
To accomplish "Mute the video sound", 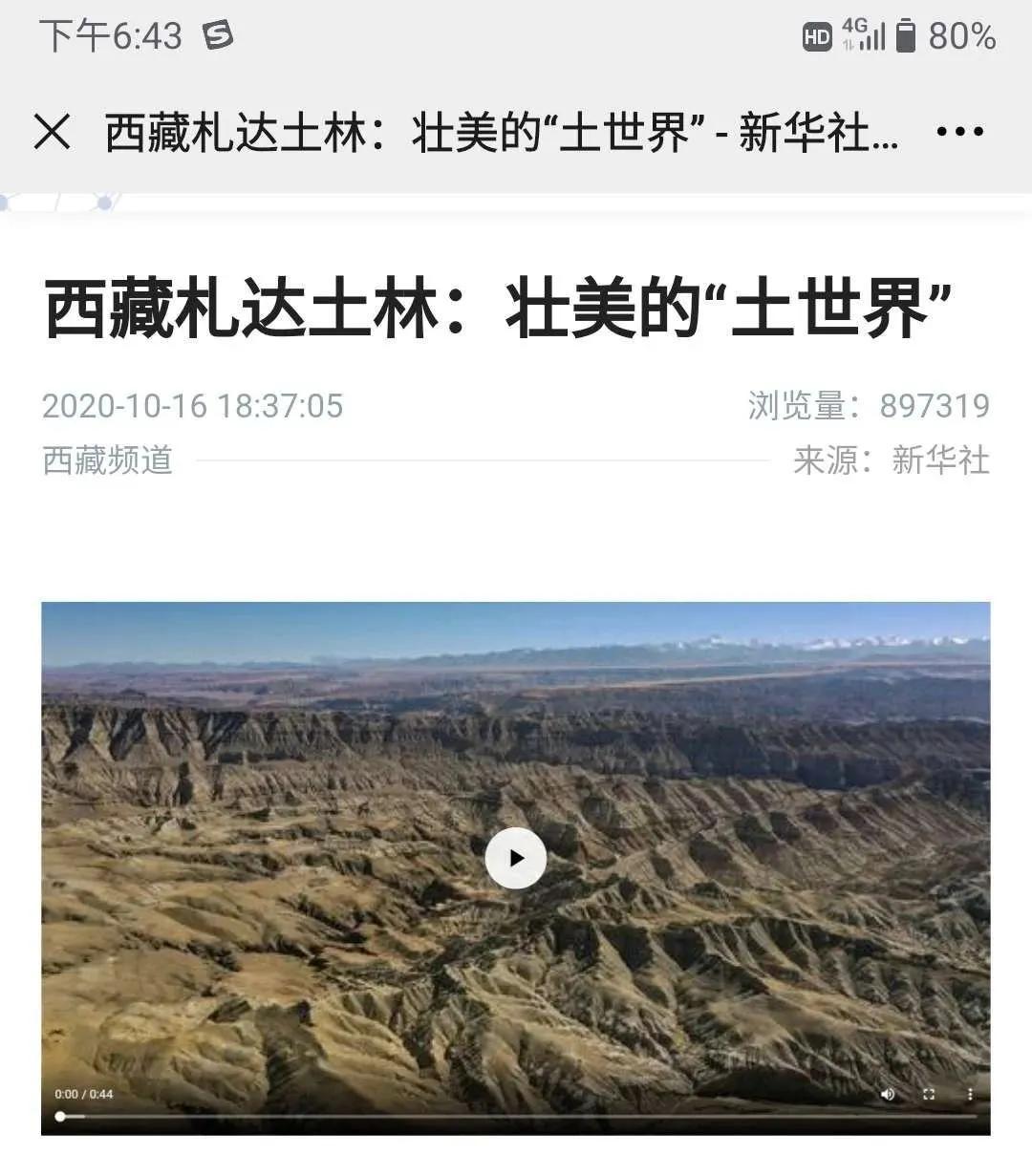I will click(x=888, y=1094).
